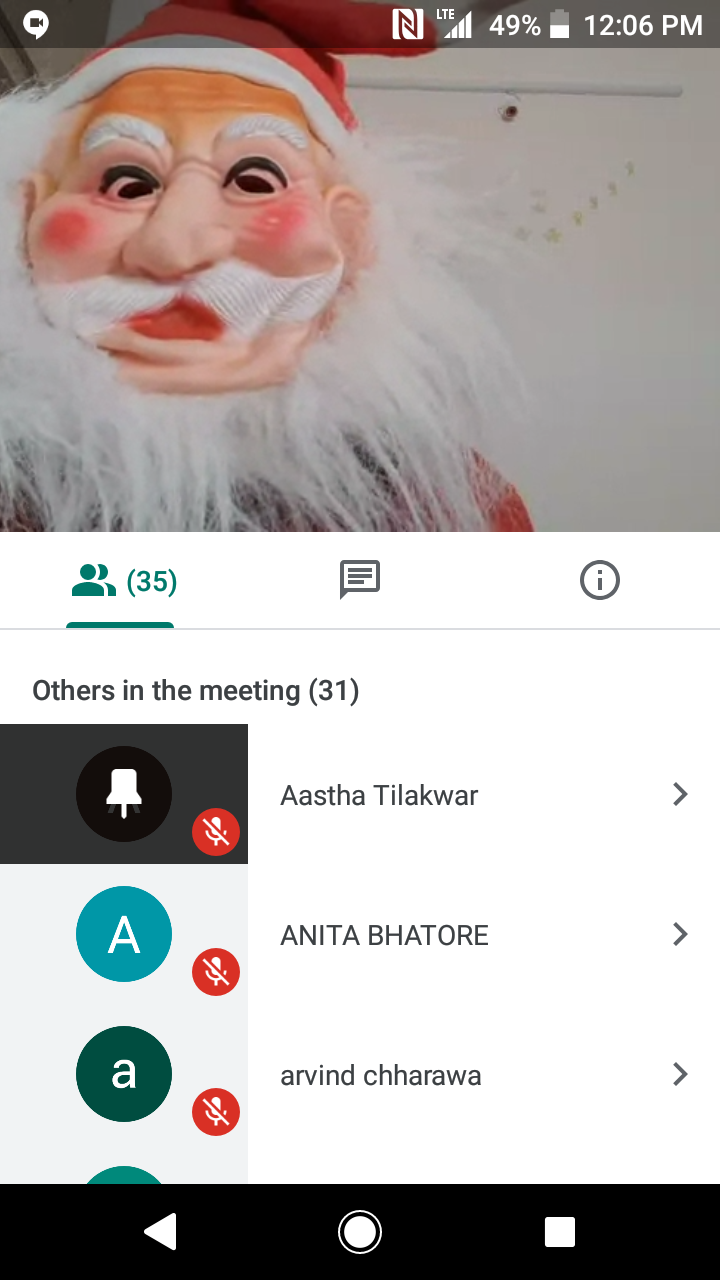Open ANITA BHATORE's participant options
The width and height of the screenshot is (720, 1280).
[680, 935]
